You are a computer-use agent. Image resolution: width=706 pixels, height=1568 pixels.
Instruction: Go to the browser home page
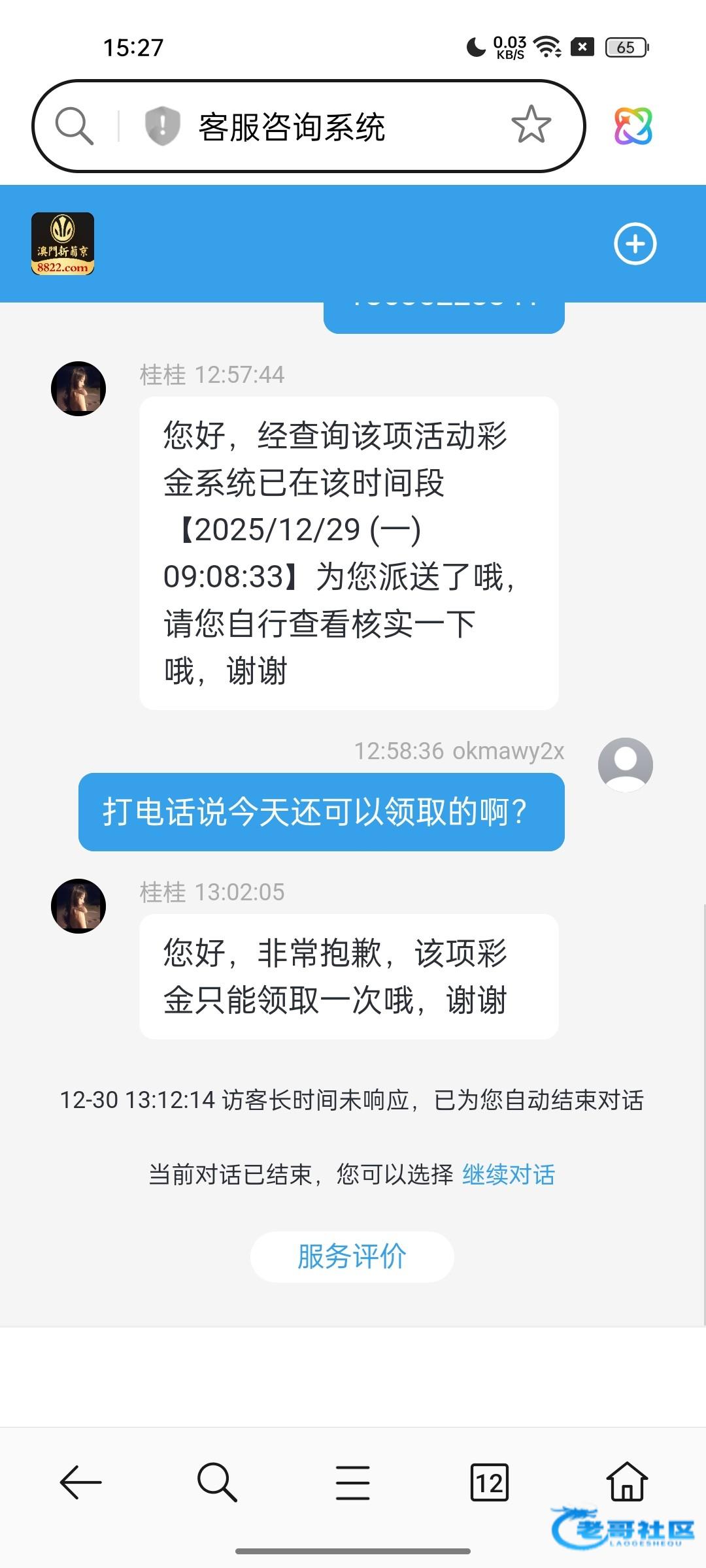627,1481
